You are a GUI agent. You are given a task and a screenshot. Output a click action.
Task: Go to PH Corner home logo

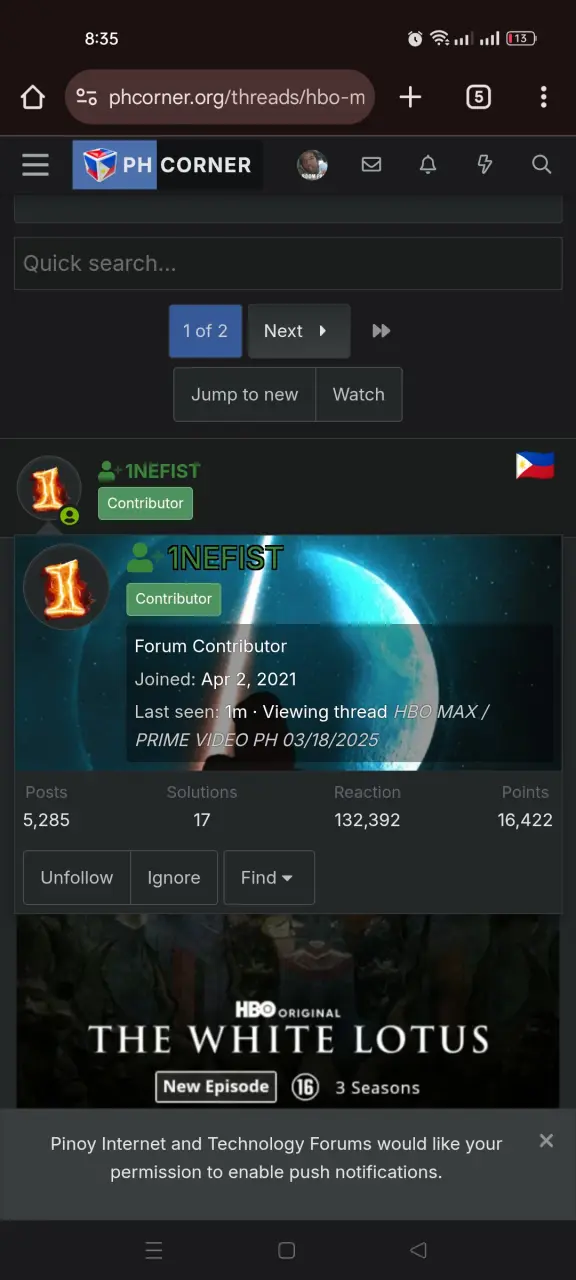pos(168,165)
